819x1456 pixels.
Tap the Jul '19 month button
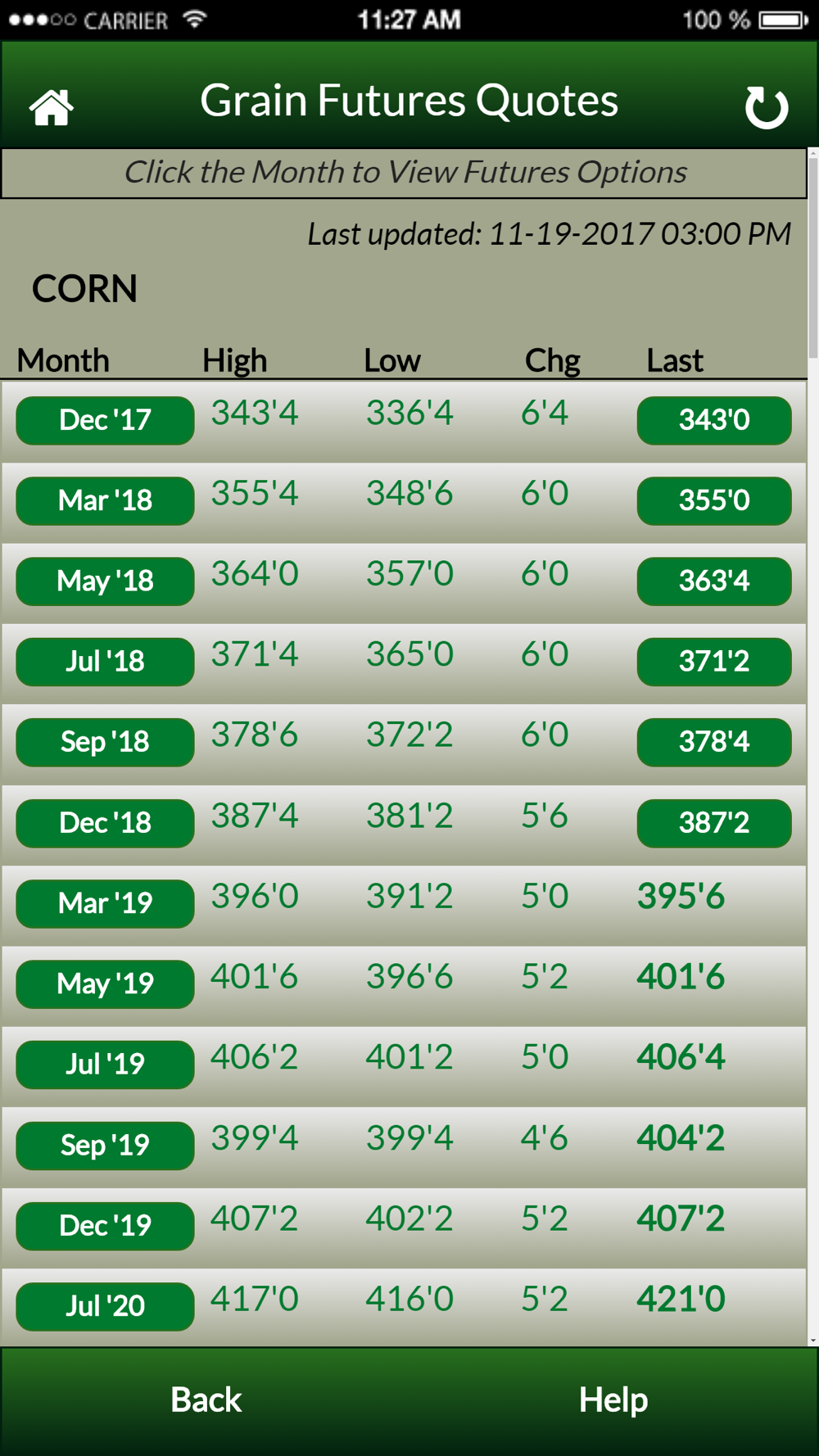click(x=105, y=1065)
